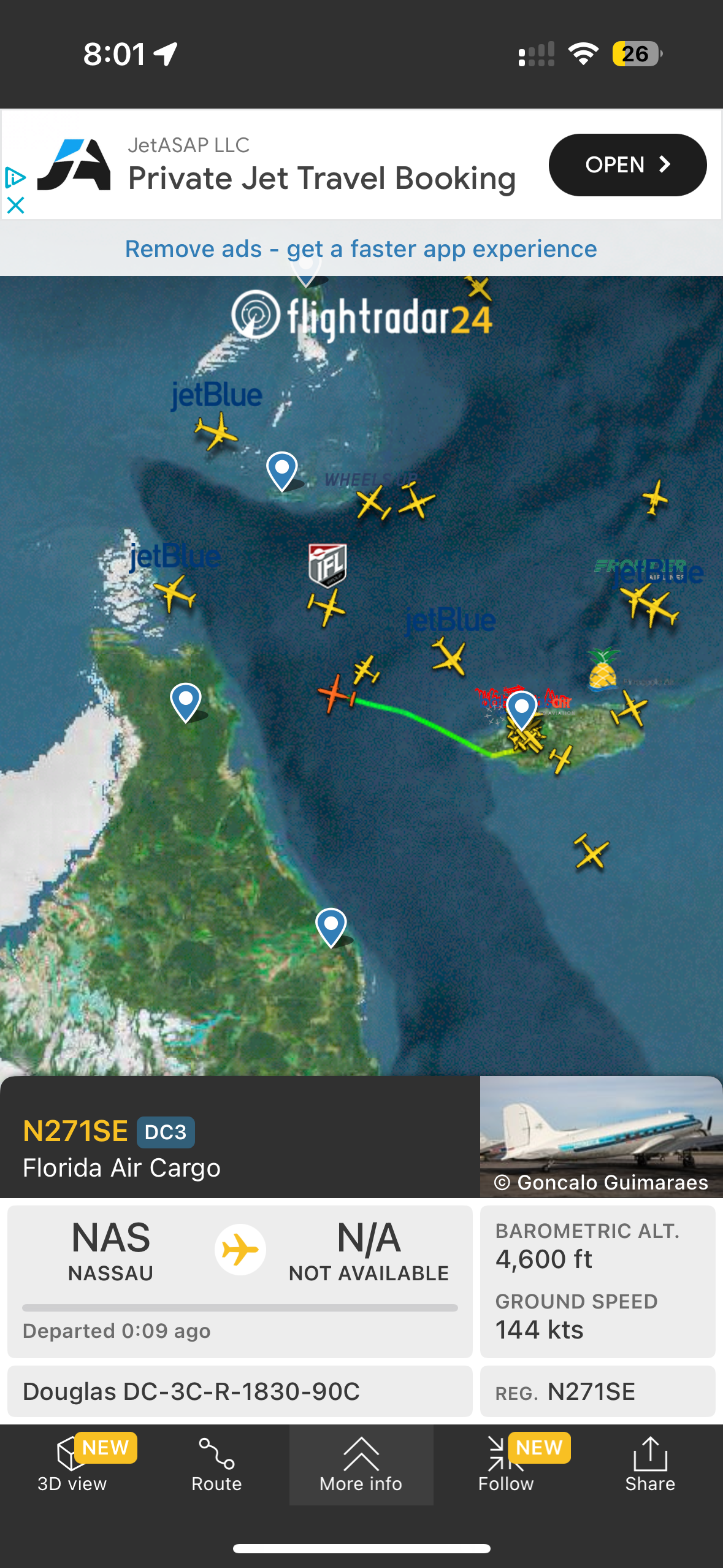The width and height of the screenshot is (723, 1568).
Task: Share this flight
Action: click(650, 1464)
